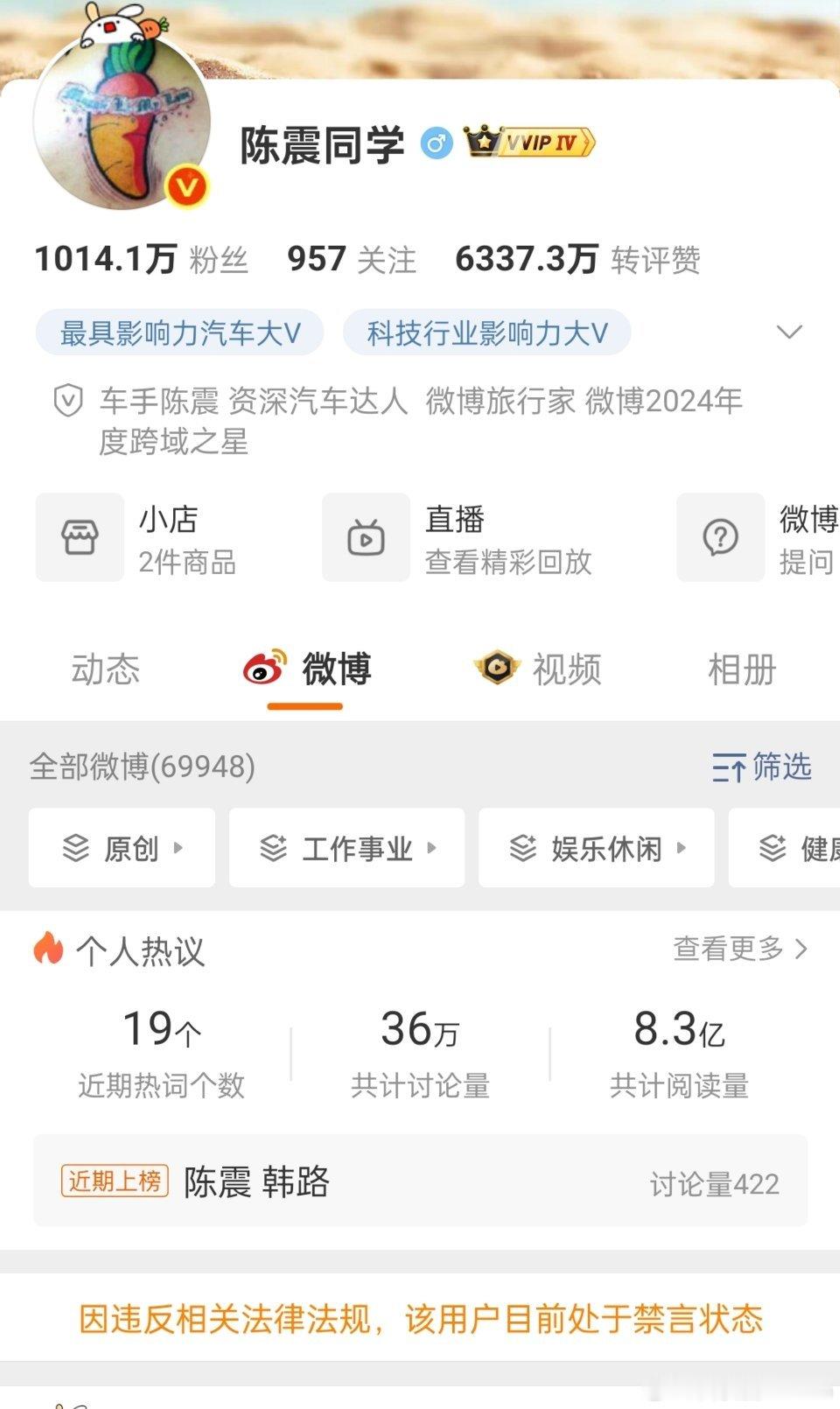The width and height of the screenshot is (840, 1409).
Task: Click the VVIP IV membership badge
Action: tap(529, 142)
